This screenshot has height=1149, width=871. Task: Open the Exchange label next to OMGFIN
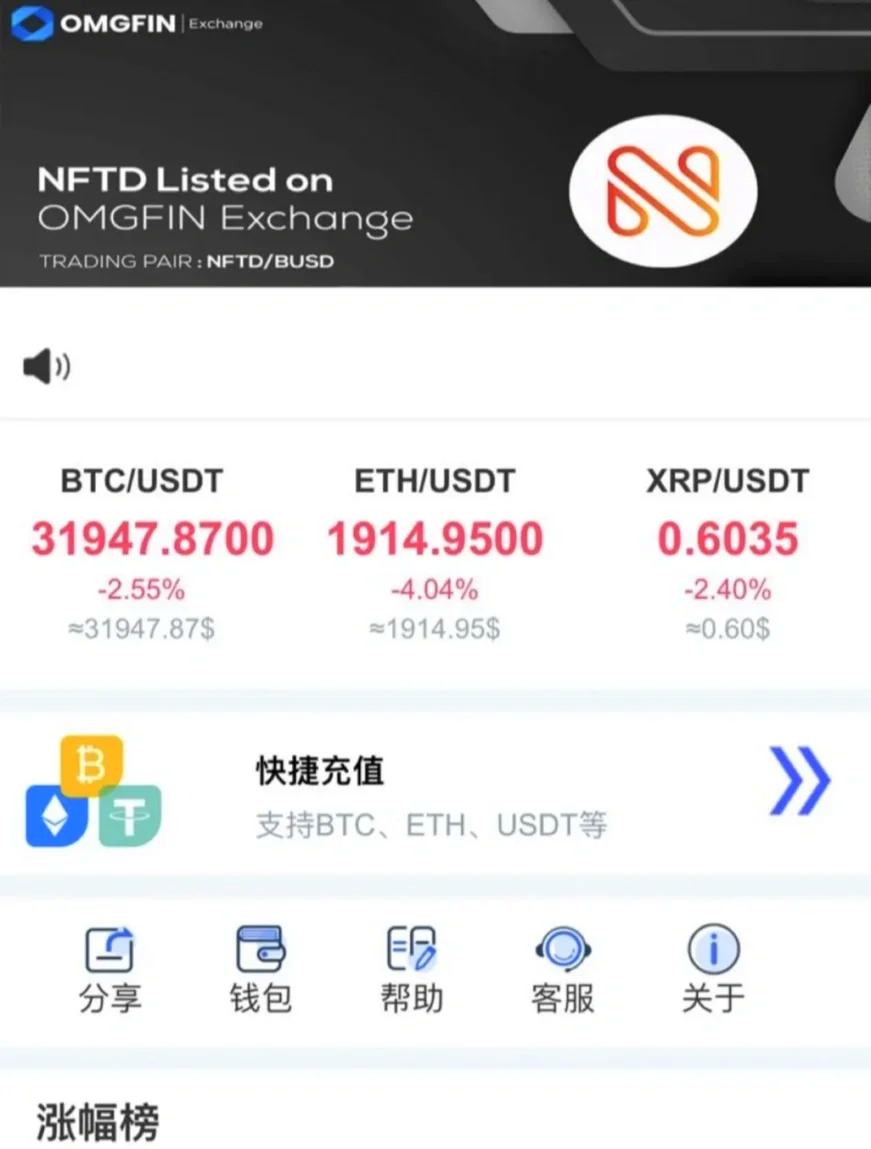[x=225, y=24]
